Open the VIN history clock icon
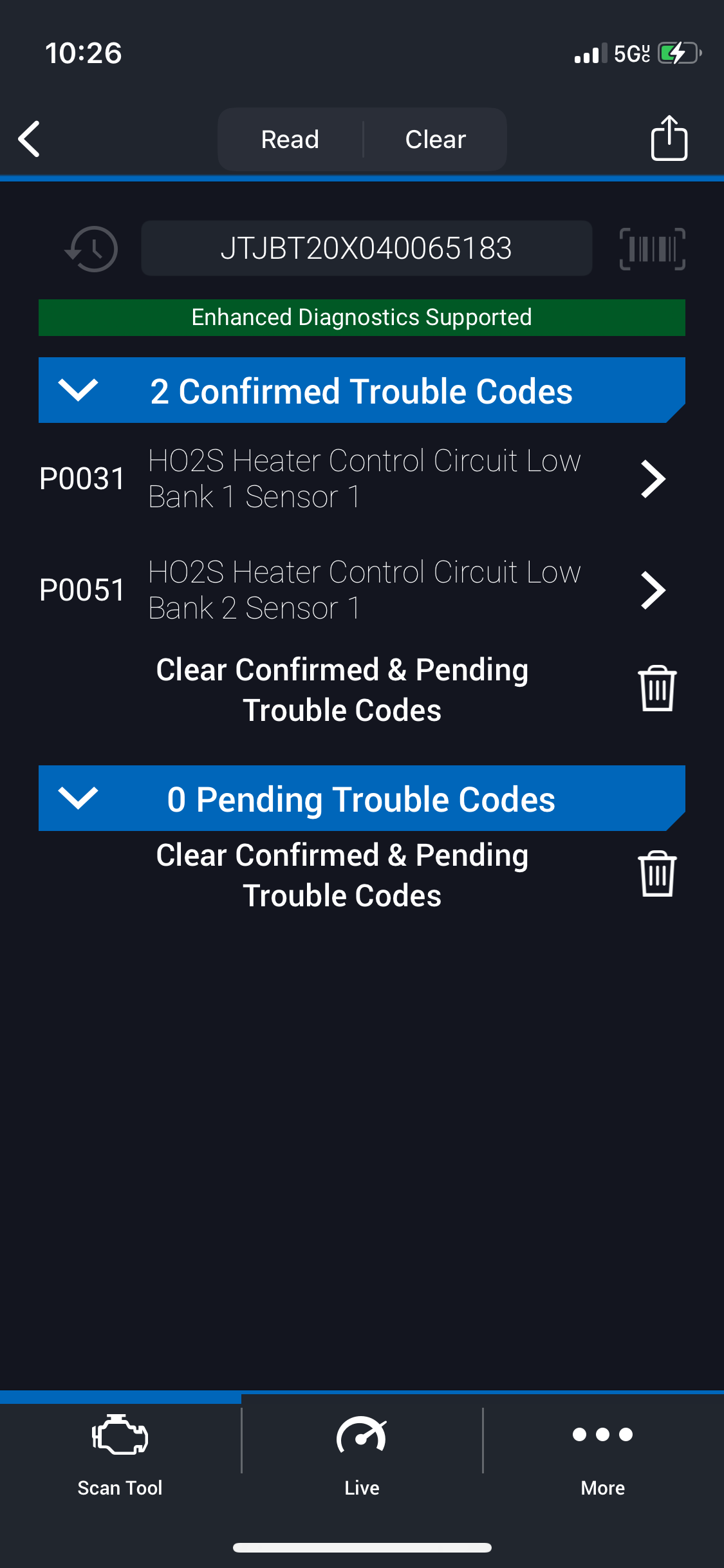724x1568 pixels. [x=92, y=248]
